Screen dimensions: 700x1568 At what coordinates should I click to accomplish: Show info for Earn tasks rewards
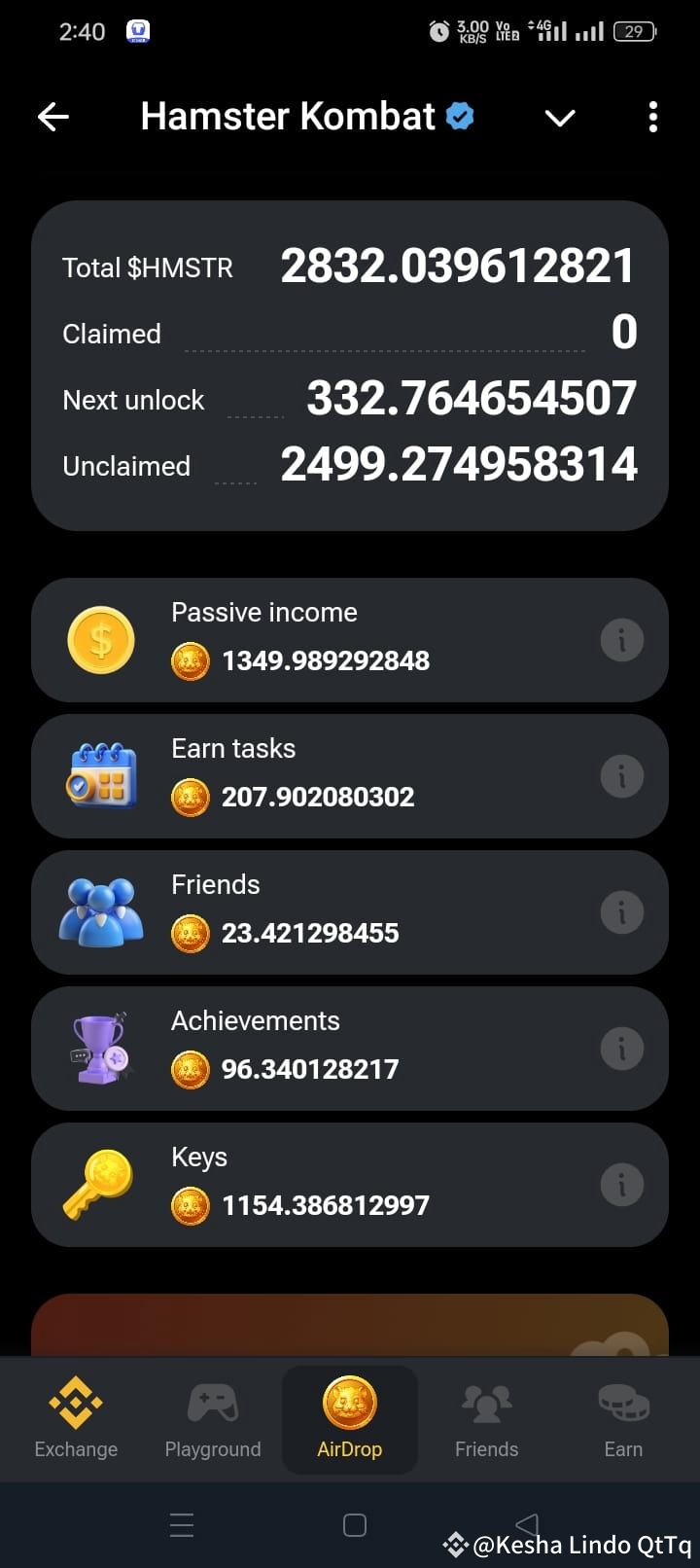click(x=622, y=775)
